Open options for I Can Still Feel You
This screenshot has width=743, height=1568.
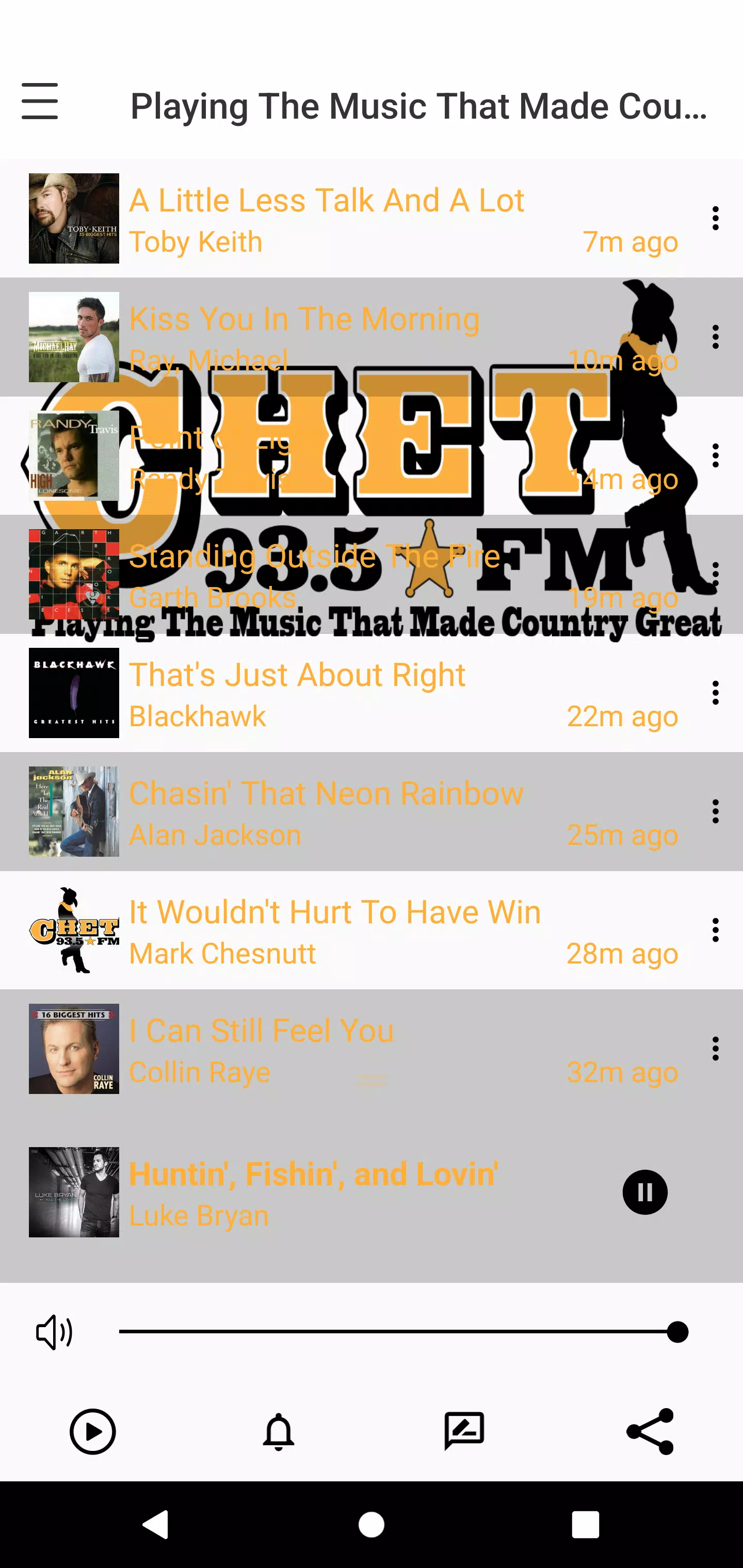[715, 1049]
